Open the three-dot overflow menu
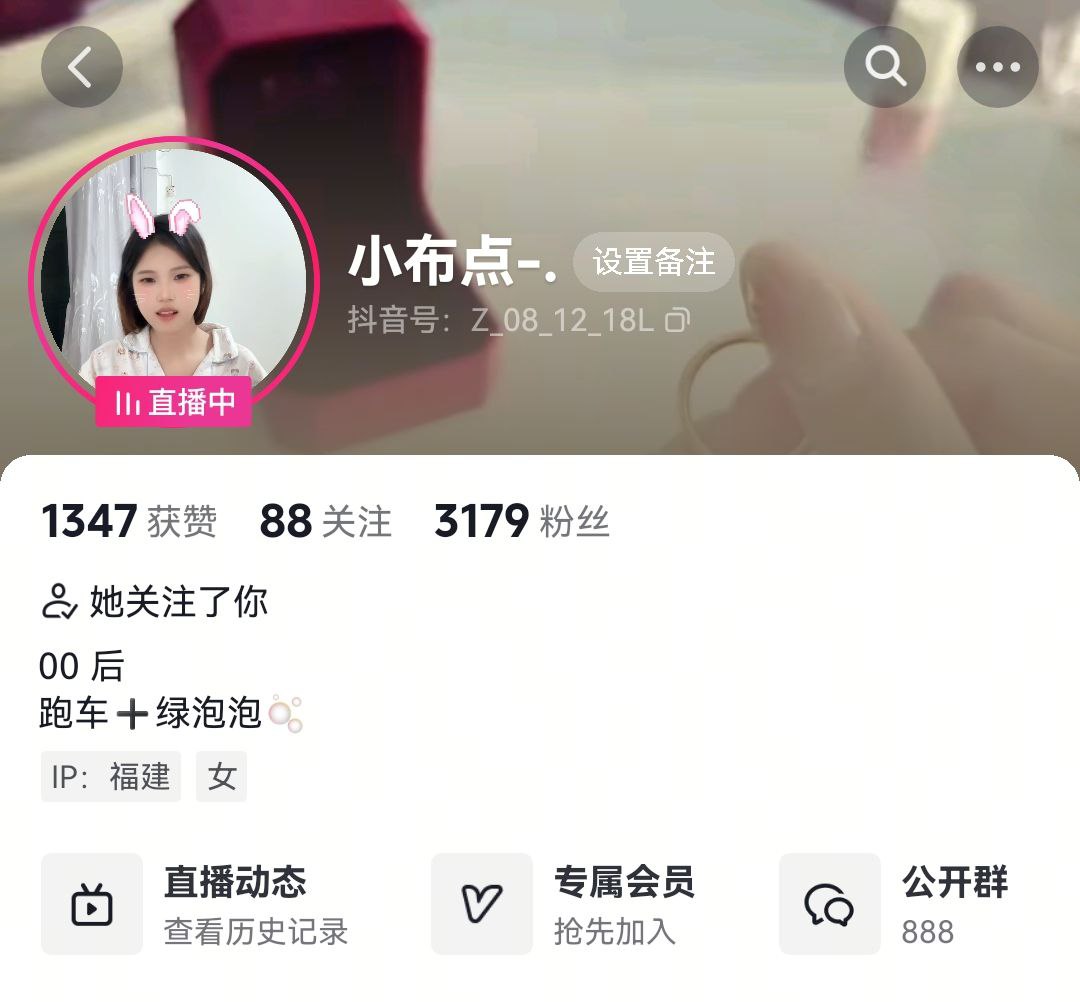1080x1002 pixels. (997, 67)
